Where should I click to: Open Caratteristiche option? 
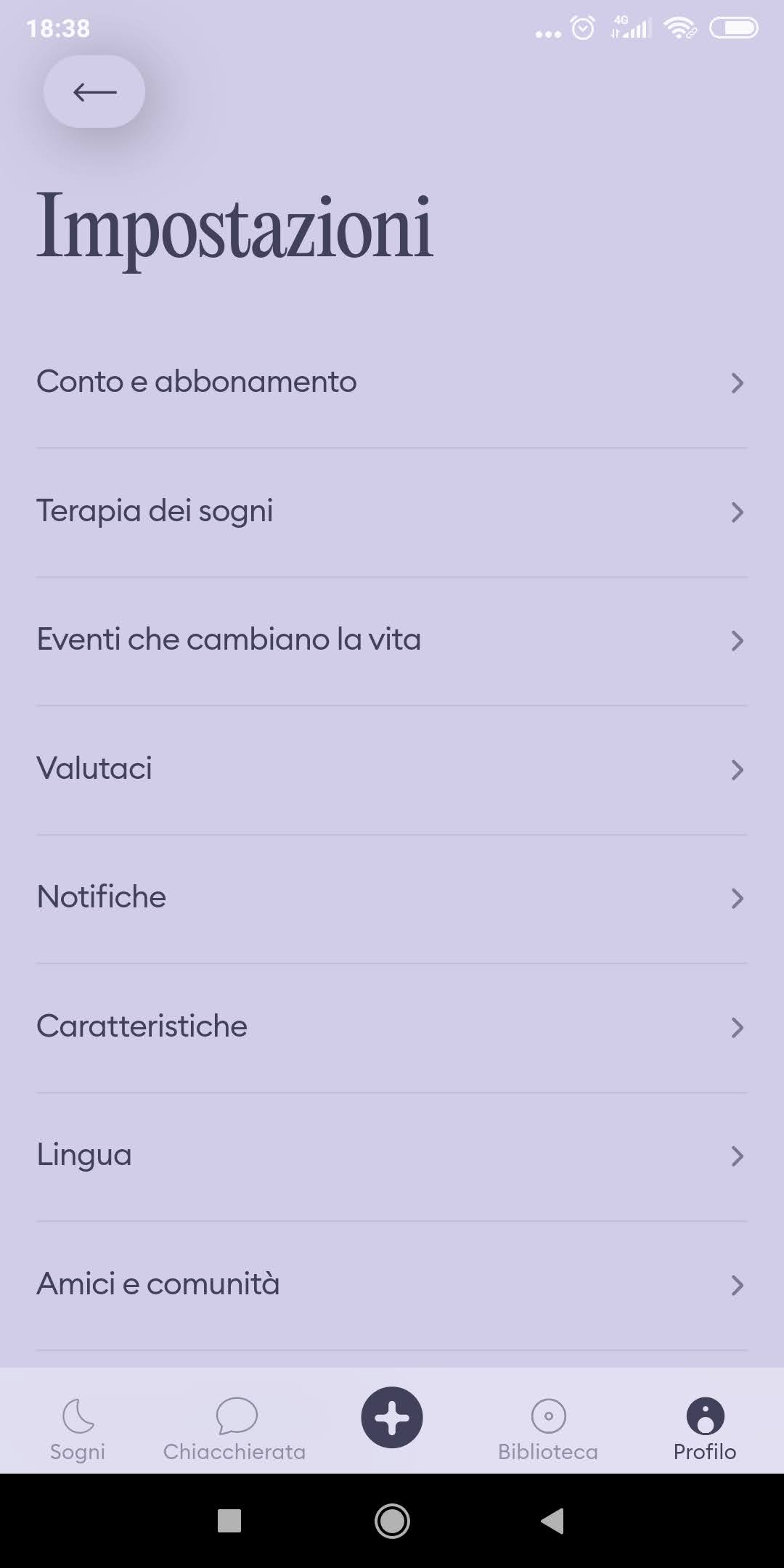pyautogui.click(x=392, y=1027)
